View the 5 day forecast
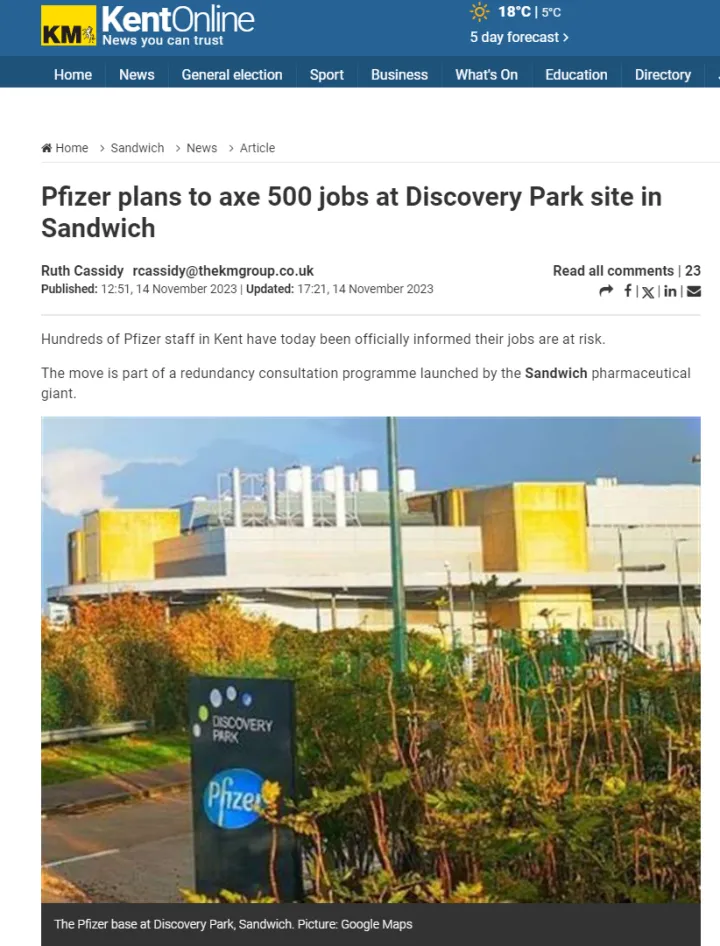 (519, 37)
